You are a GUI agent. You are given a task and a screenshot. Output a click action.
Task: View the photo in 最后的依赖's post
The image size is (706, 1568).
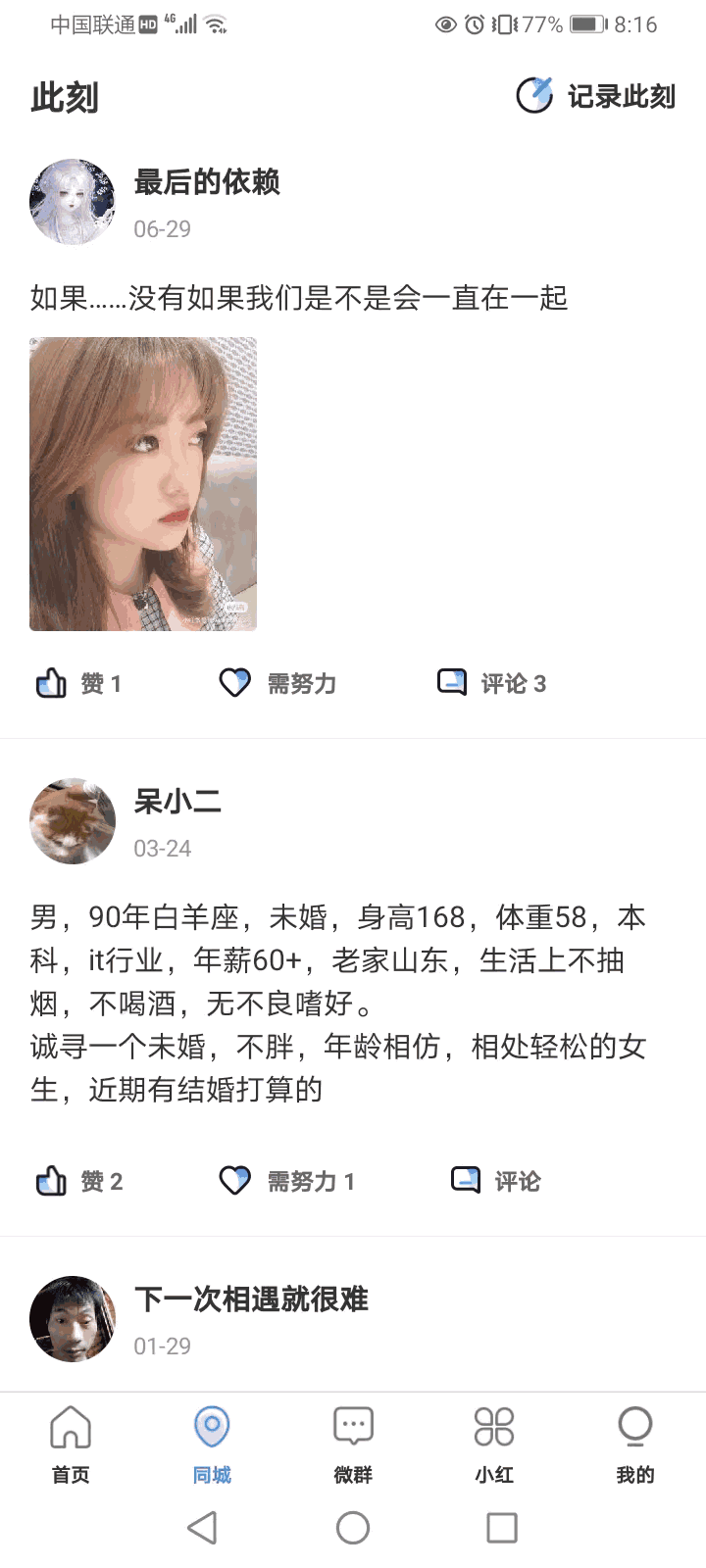click(143, 484)
